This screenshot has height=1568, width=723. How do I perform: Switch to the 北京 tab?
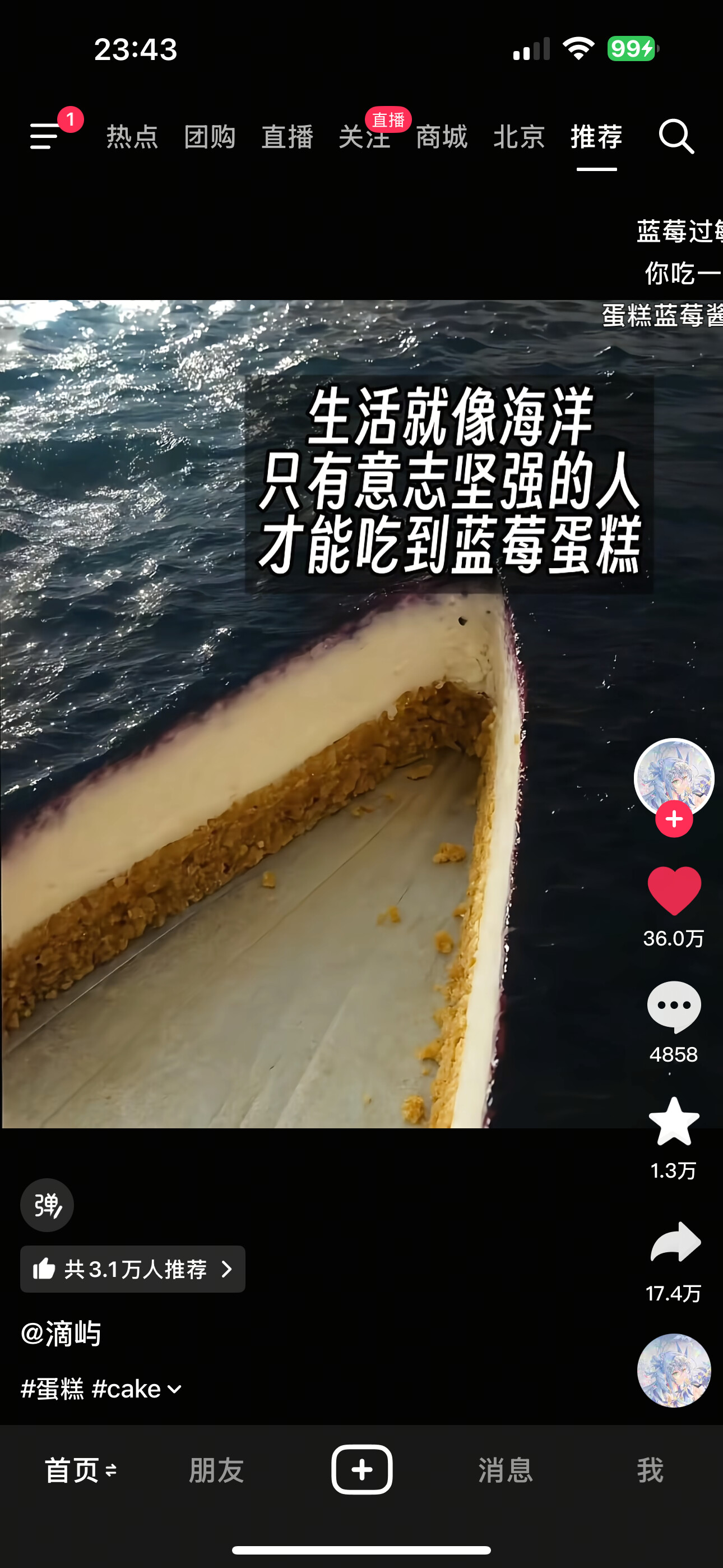pyautogui.click(x=518, y=136)
